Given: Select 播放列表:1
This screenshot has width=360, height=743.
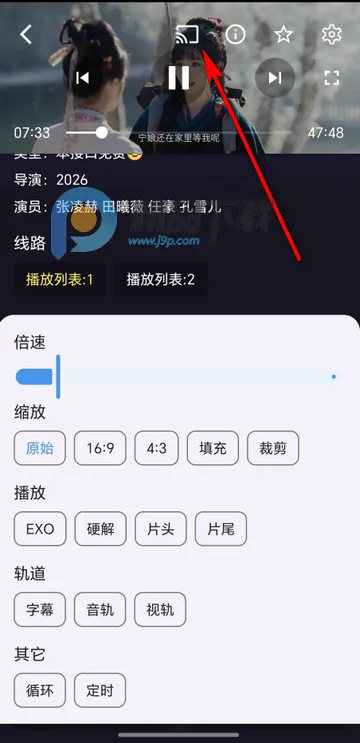Looking at the screenshot, I should tap(60, 280).
